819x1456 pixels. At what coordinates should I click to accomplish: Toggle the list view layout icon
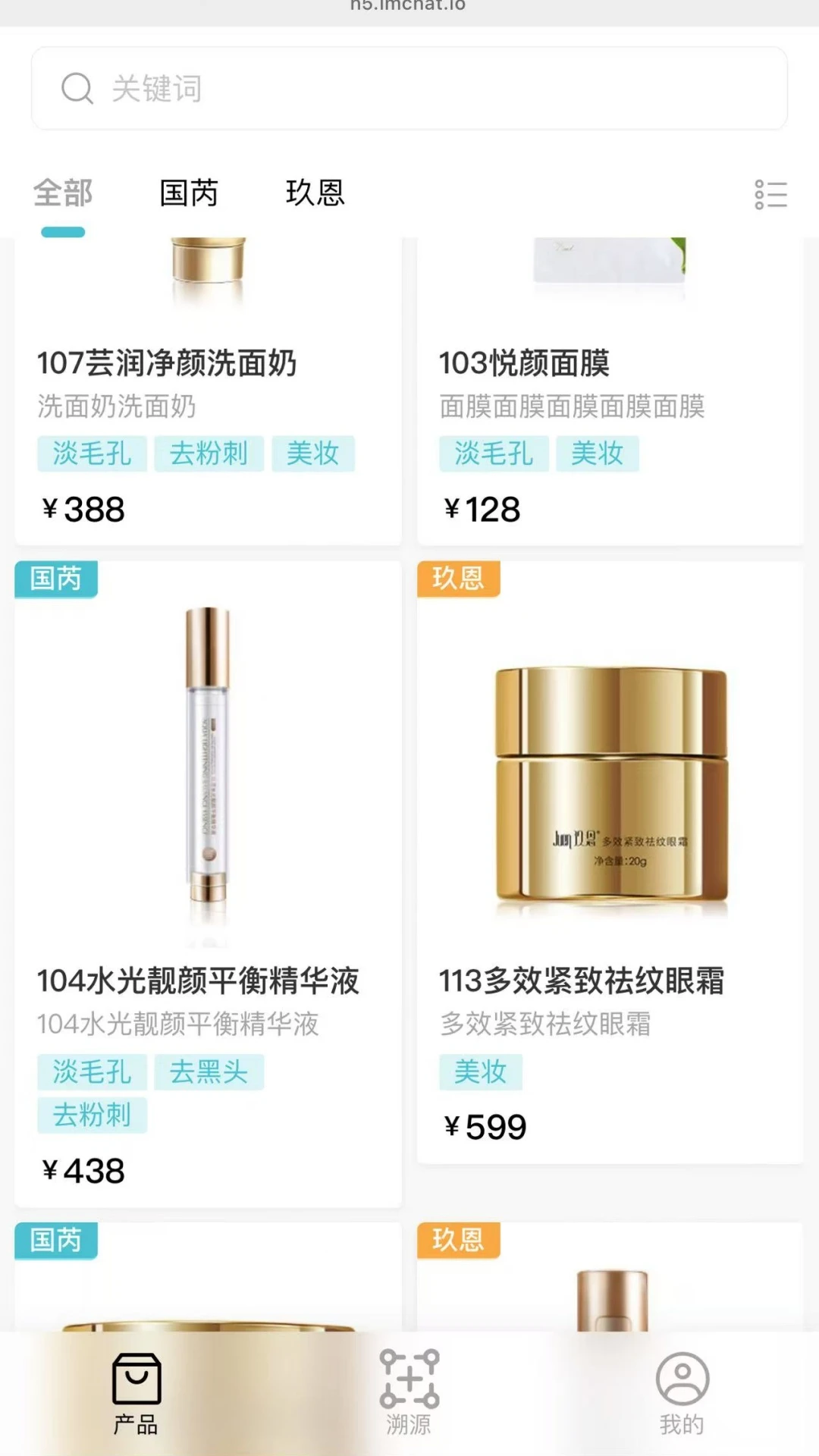point(770,195)
